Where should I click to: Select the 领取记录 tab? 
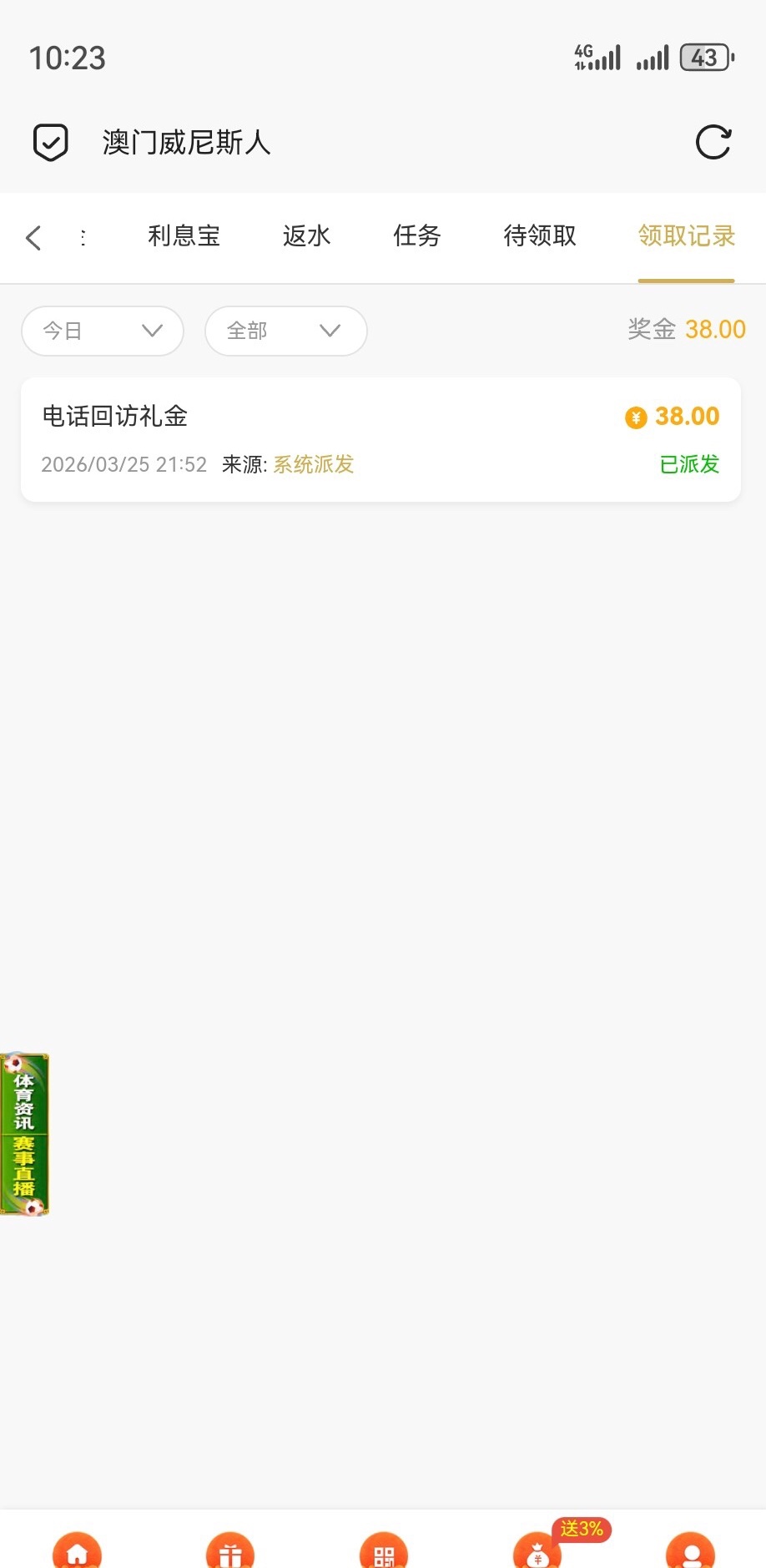pyautogui.click(x=686, y=236)
